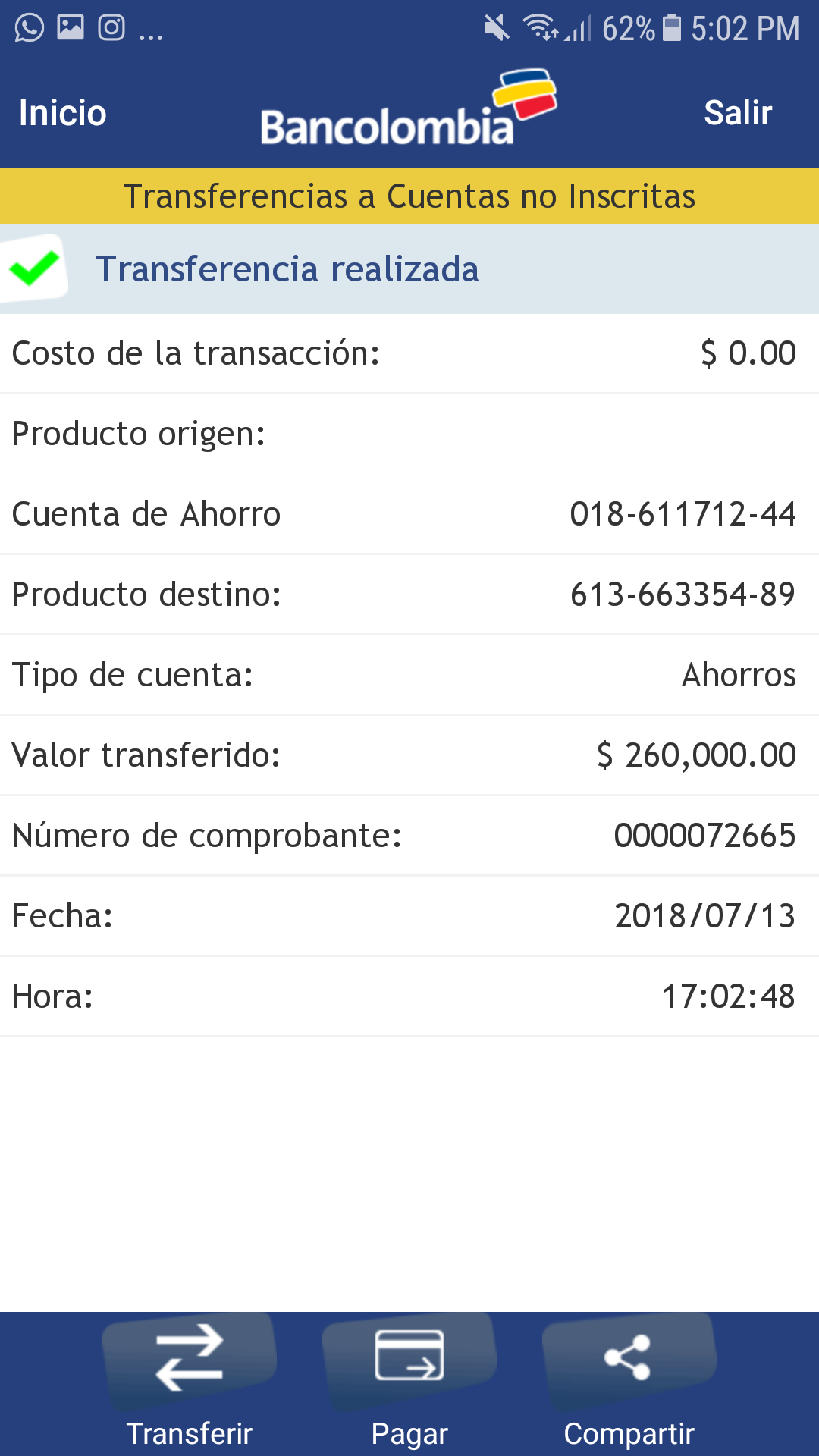Image resolution: width=819 pixels, height=1456 pixels.
Task: Share receipt using Compartir
Action: [x=629, y=1382]
